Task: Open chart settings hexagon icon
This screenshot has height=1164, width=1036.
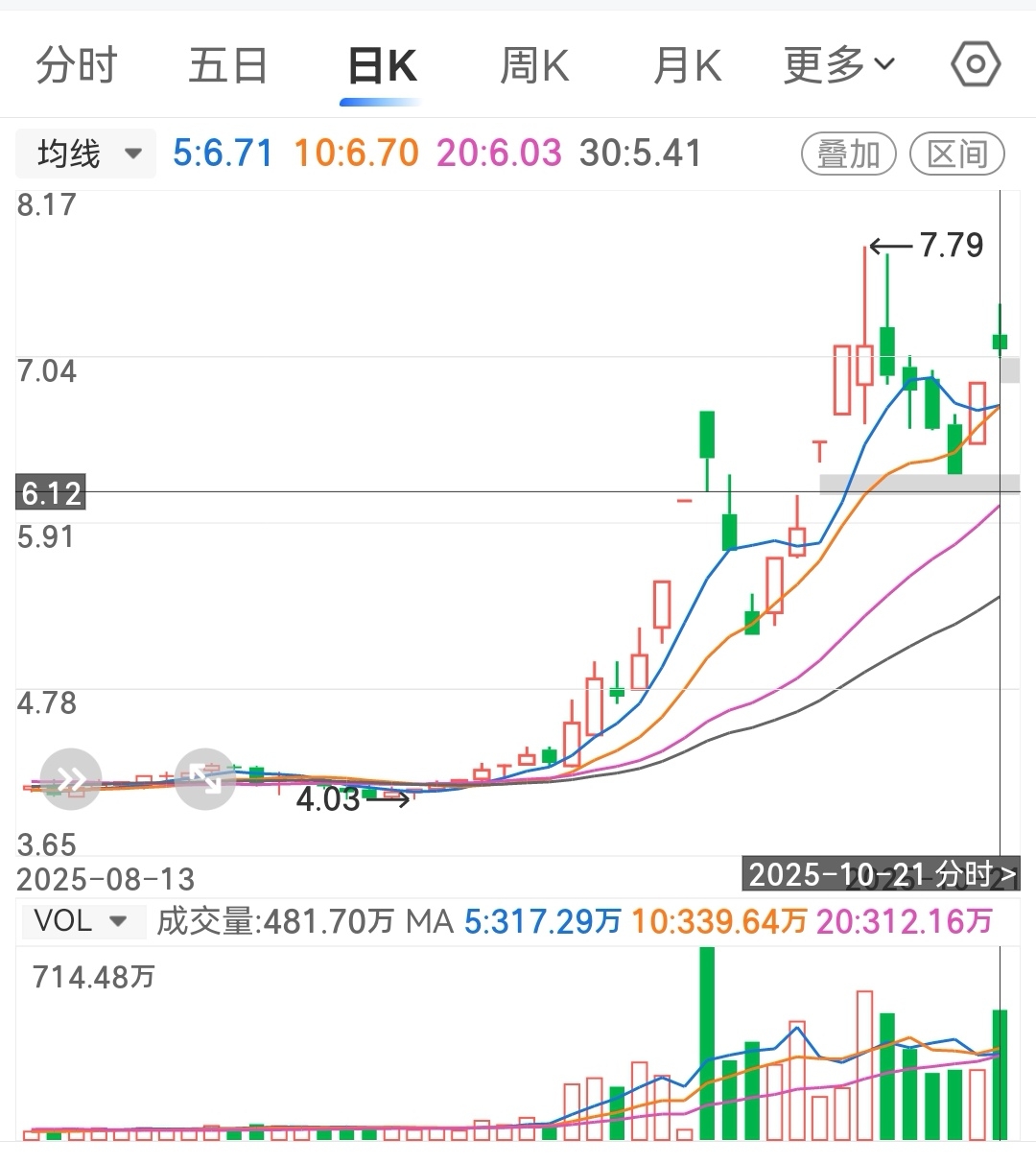Action: 976,64
